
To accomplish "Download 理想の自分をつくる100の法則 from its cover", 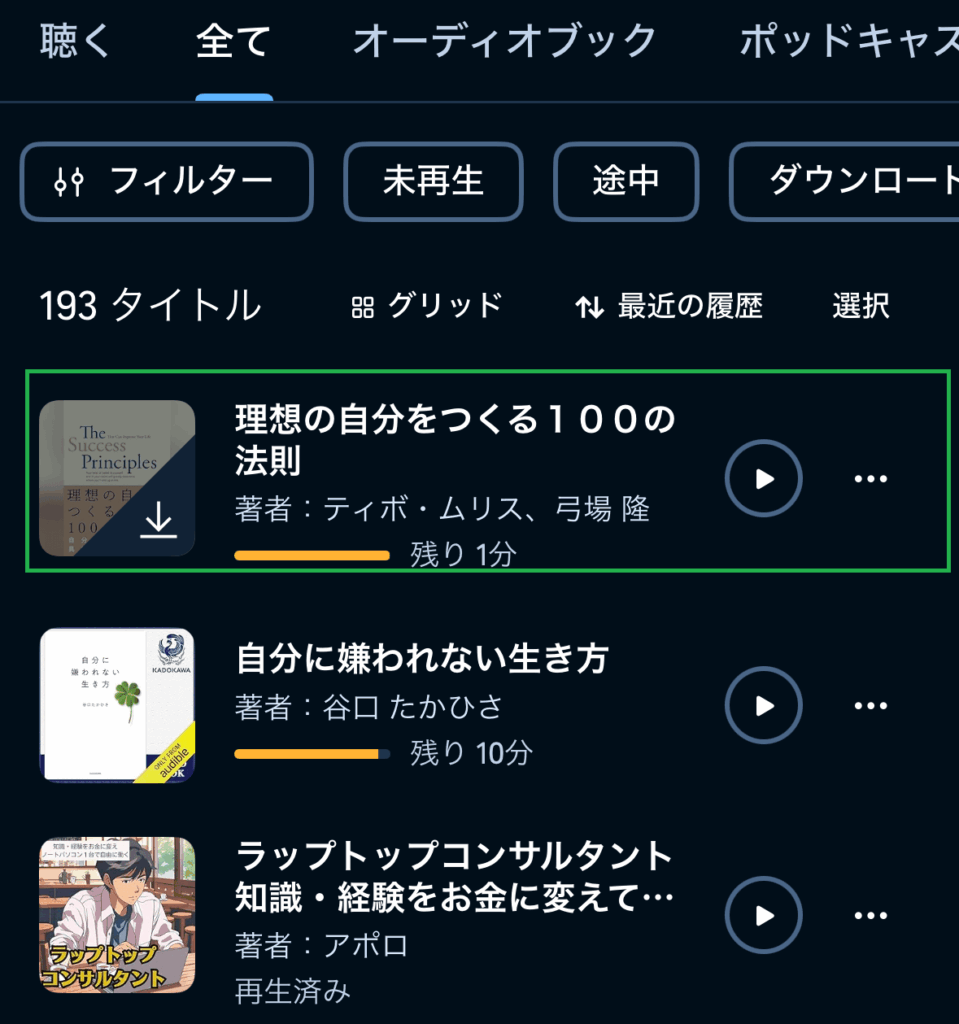I will click(158, 520).
